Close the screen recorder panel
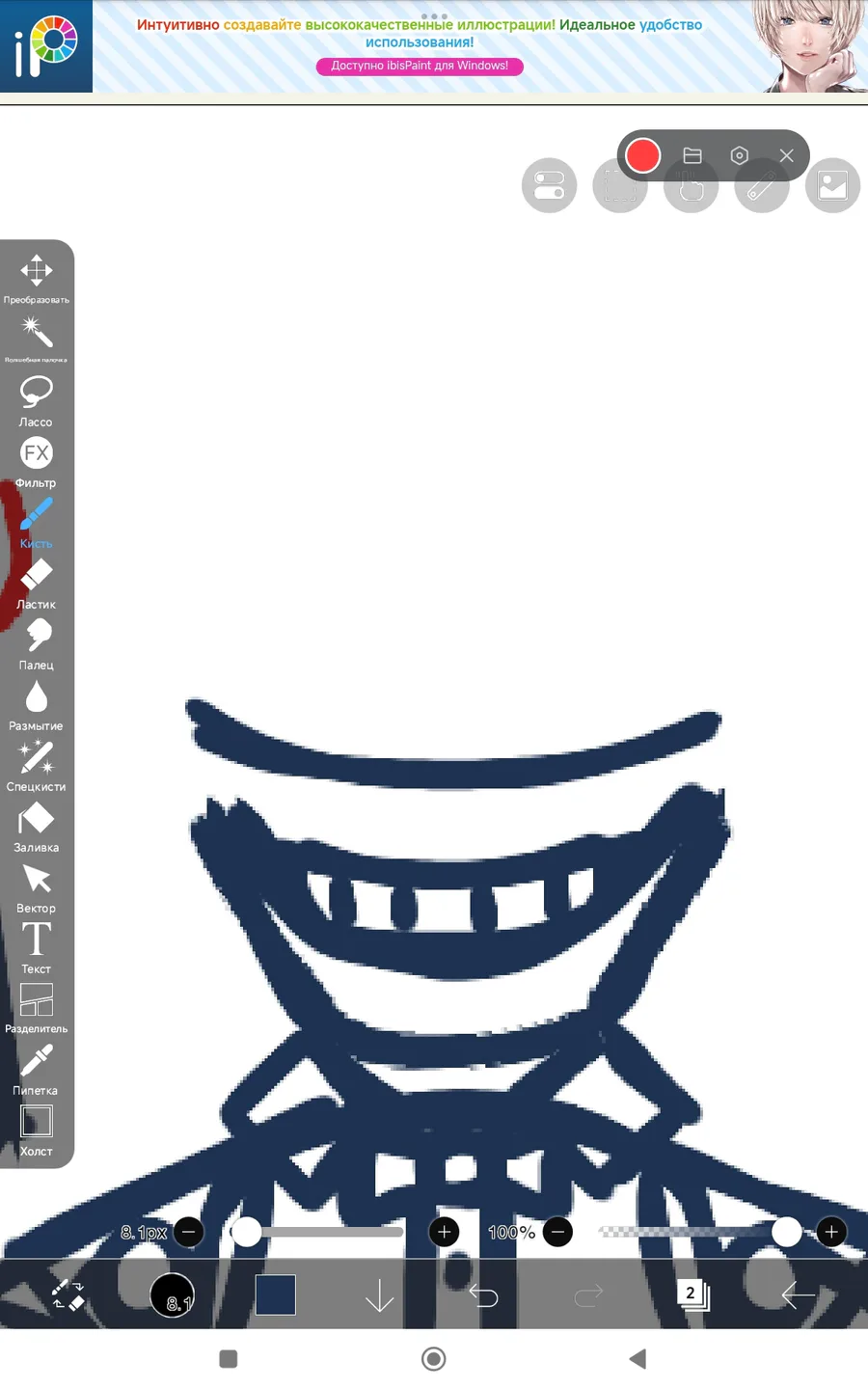The width and height of the screenshot is (868, 1389). pos(787,155)
